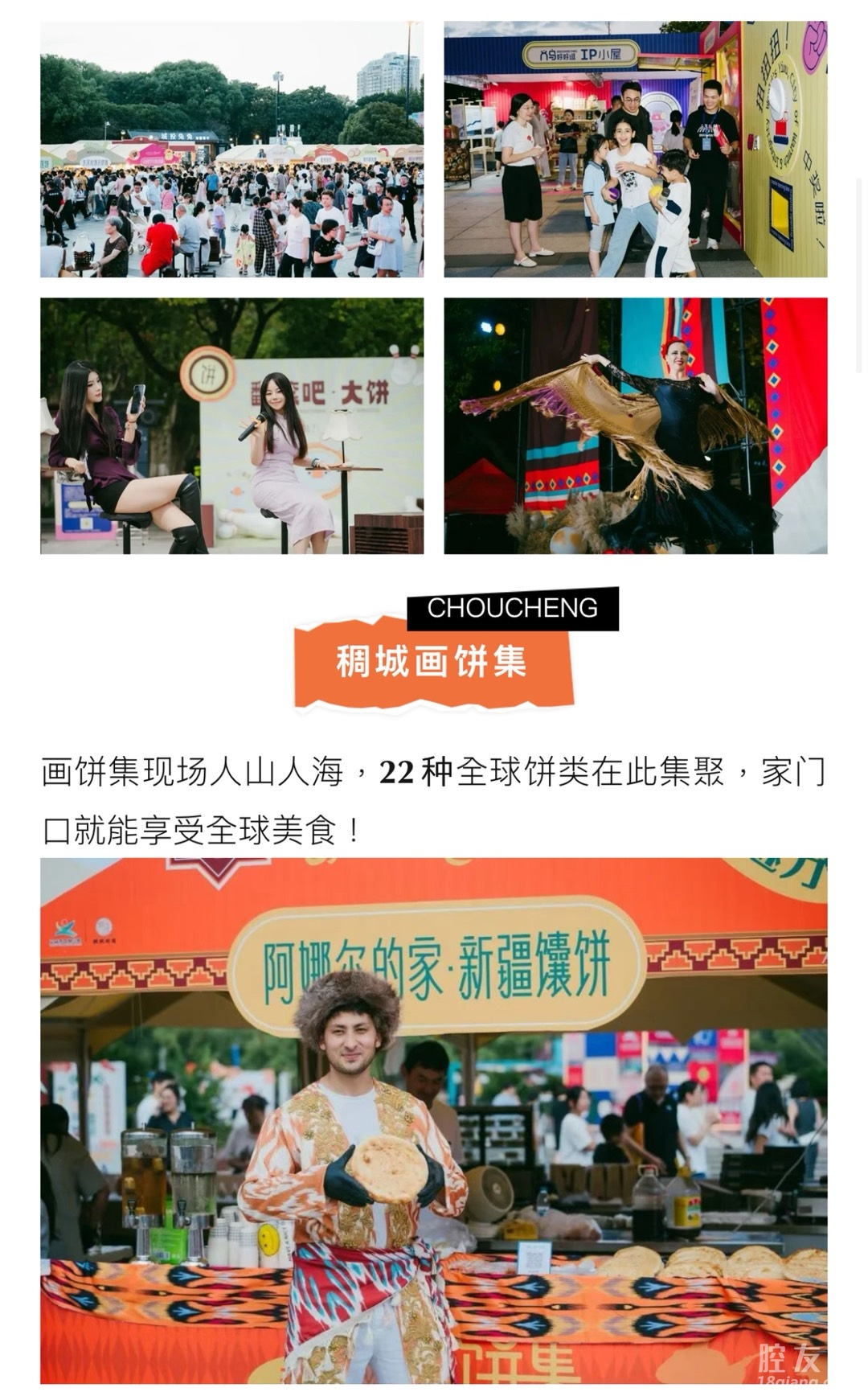Open the crowded market square photo
Viewport: 868px width, 1396px height.
click(231, 150)
